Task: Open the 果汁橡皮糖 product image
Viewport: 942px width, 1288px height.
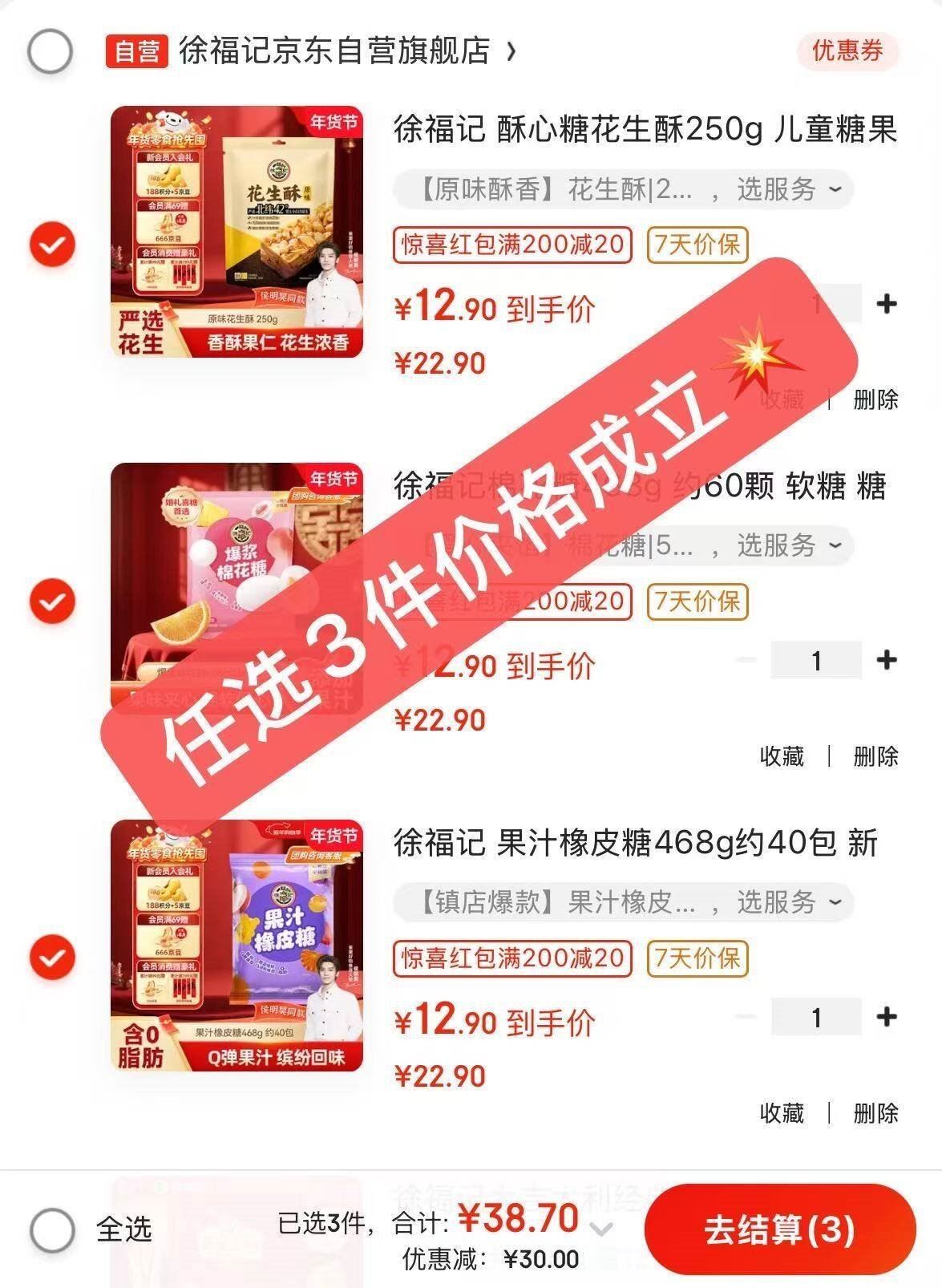Action: pyautogui.click(x=237, y=946)
